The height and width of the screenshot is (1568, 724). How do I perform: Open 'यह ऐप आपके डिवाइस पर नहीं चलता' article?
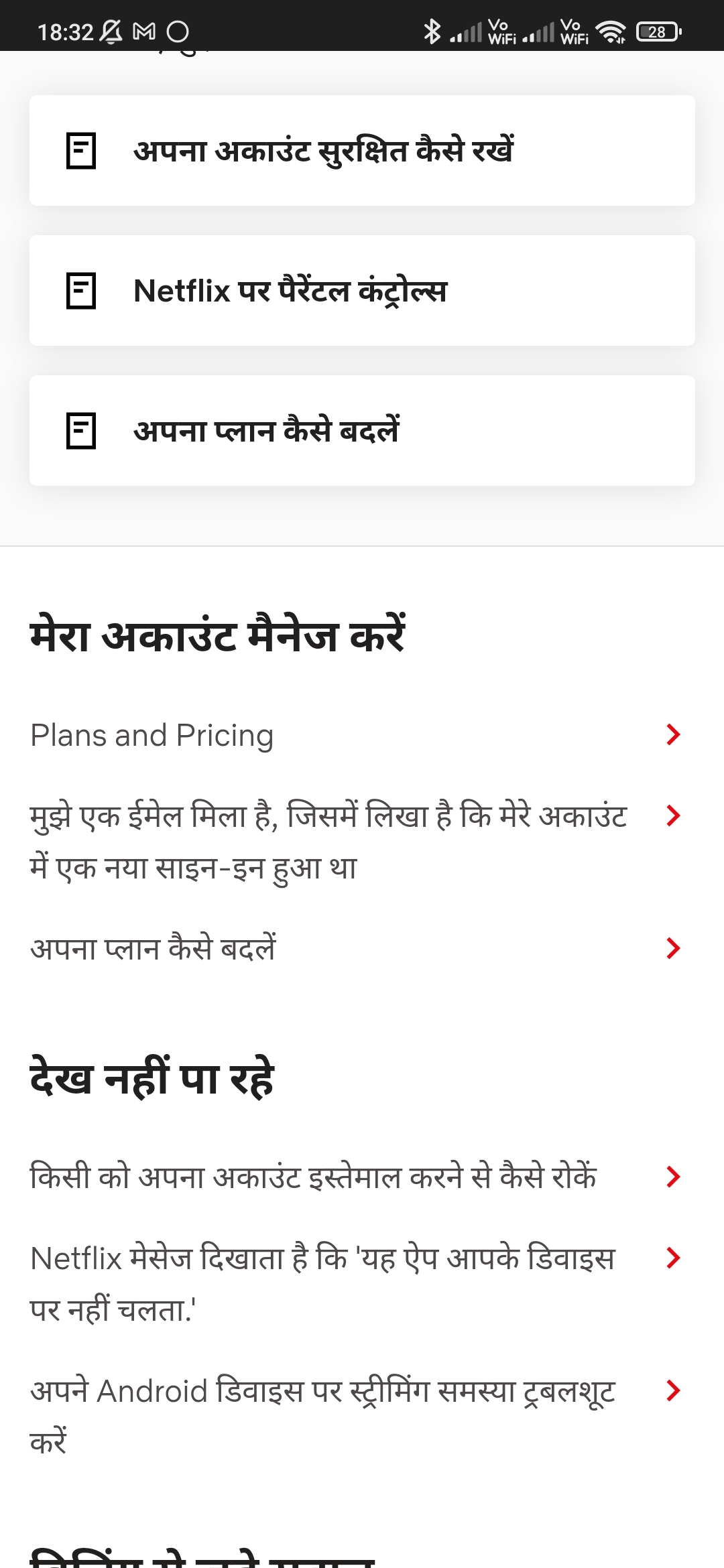pos(355,1283)
